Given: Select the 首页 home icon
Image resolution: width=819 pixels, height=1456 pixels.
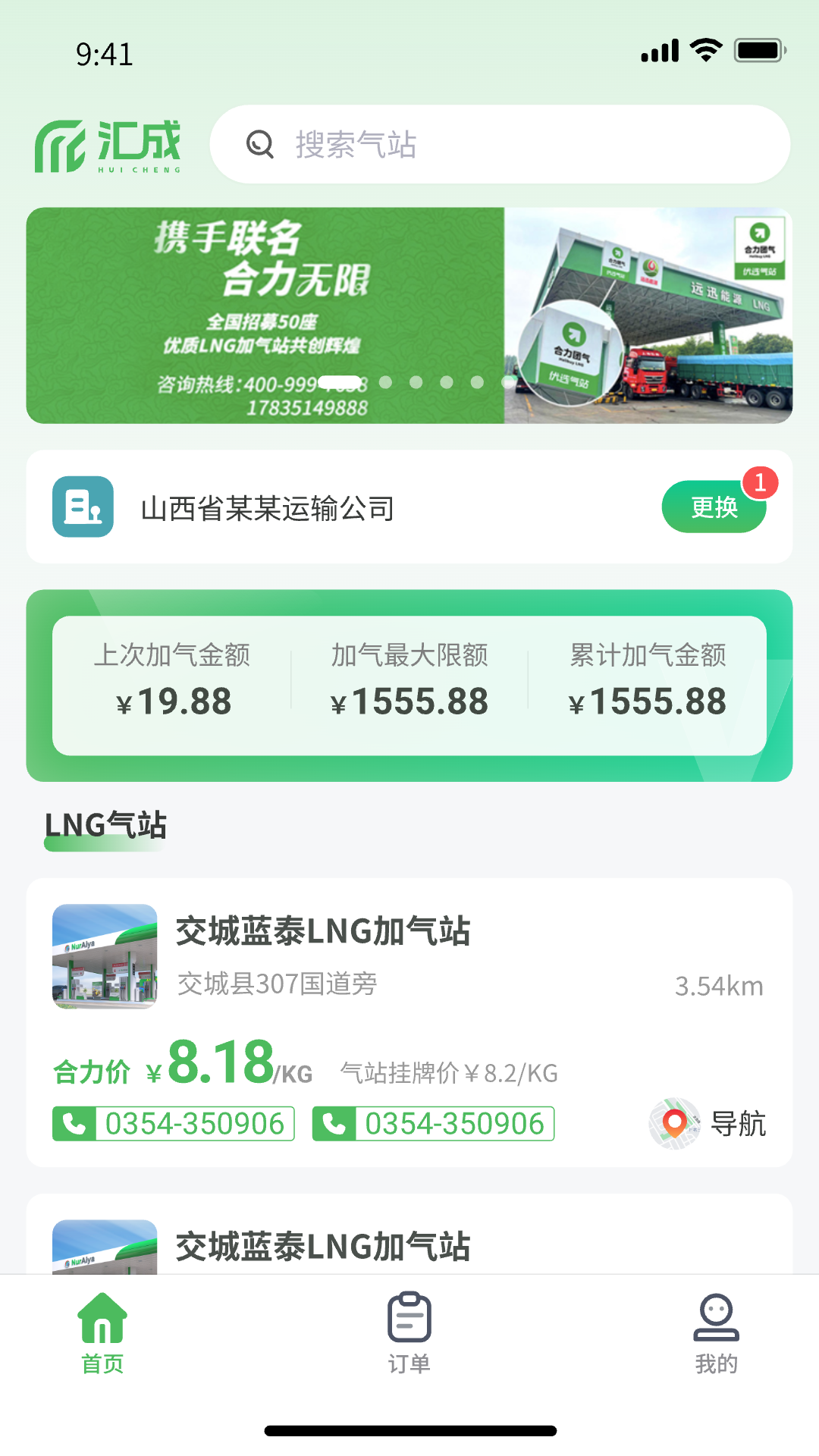Looking at the screenshot, I should (x=102, y=1318).
